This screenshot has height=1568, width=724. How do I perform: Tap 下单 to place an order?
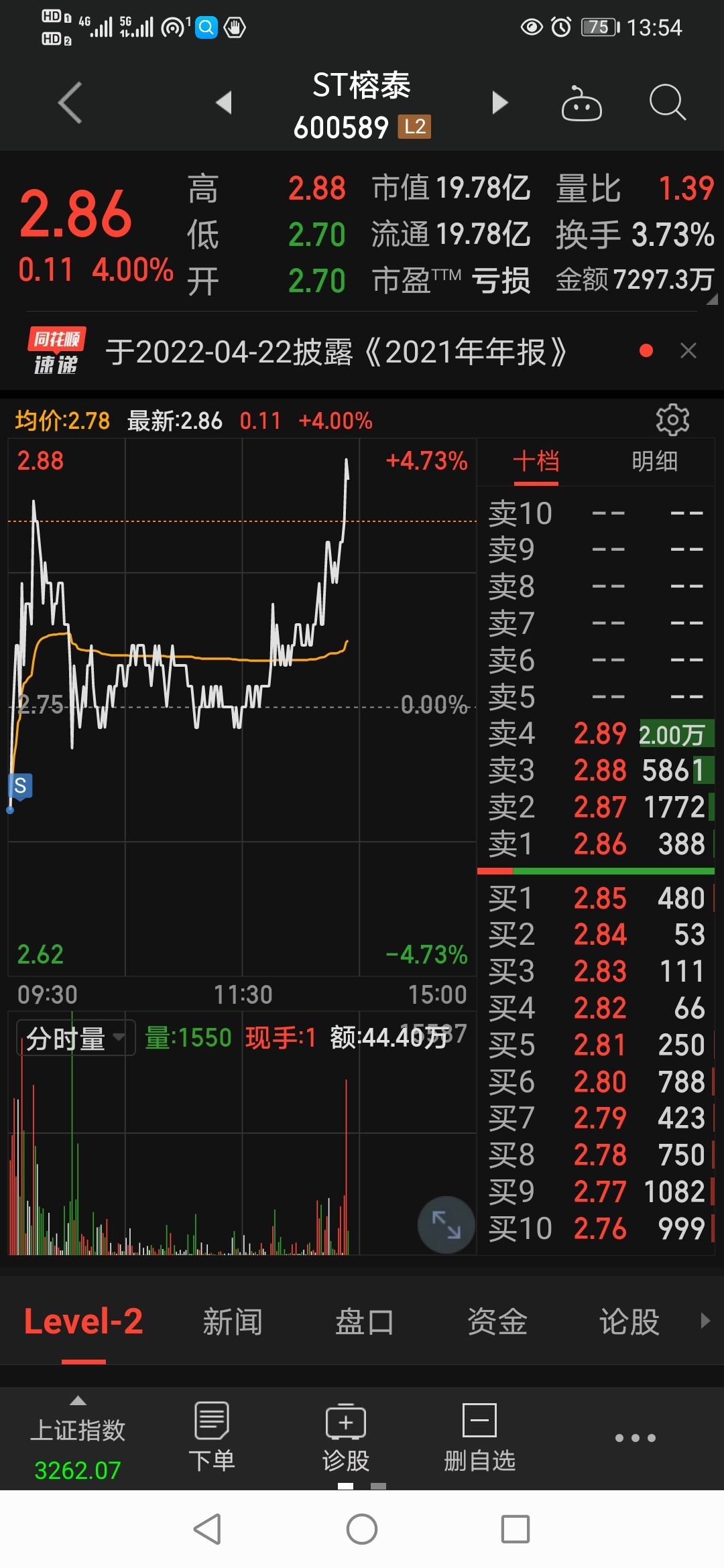pos(212,1436)
